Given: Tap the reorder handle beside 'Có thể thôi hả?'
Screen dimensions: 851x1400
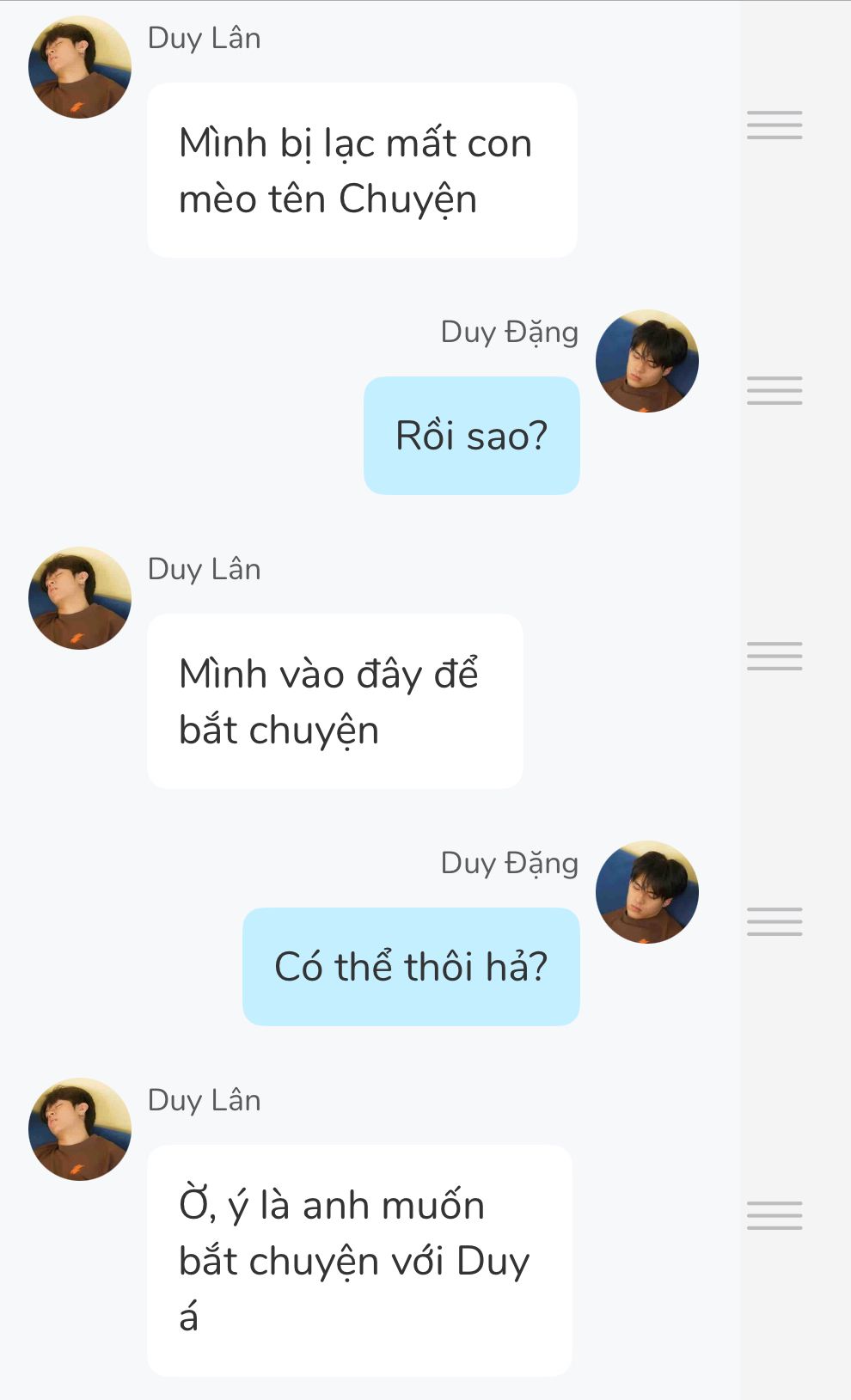Looking at the screenshot, I should tap(774, 921).
